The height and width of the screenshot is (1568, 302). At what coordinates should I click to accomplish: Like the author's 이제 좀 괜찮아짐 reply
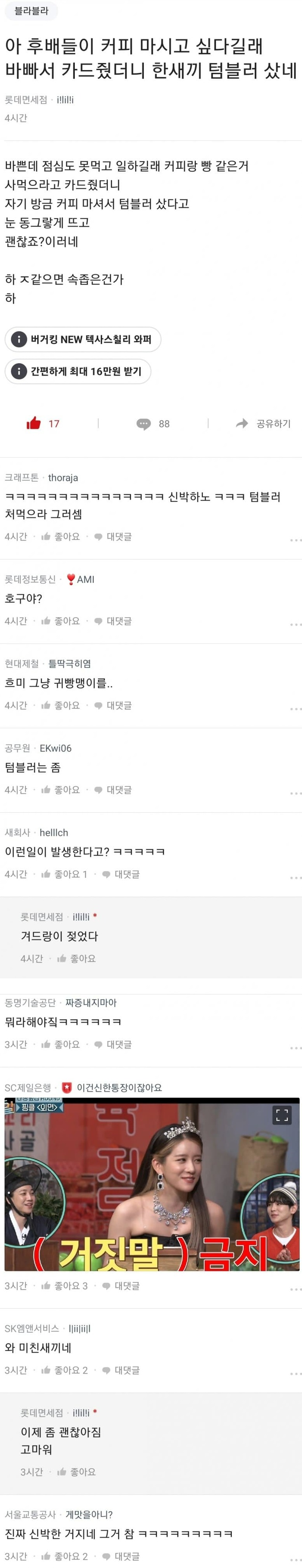pos(76,1471)
